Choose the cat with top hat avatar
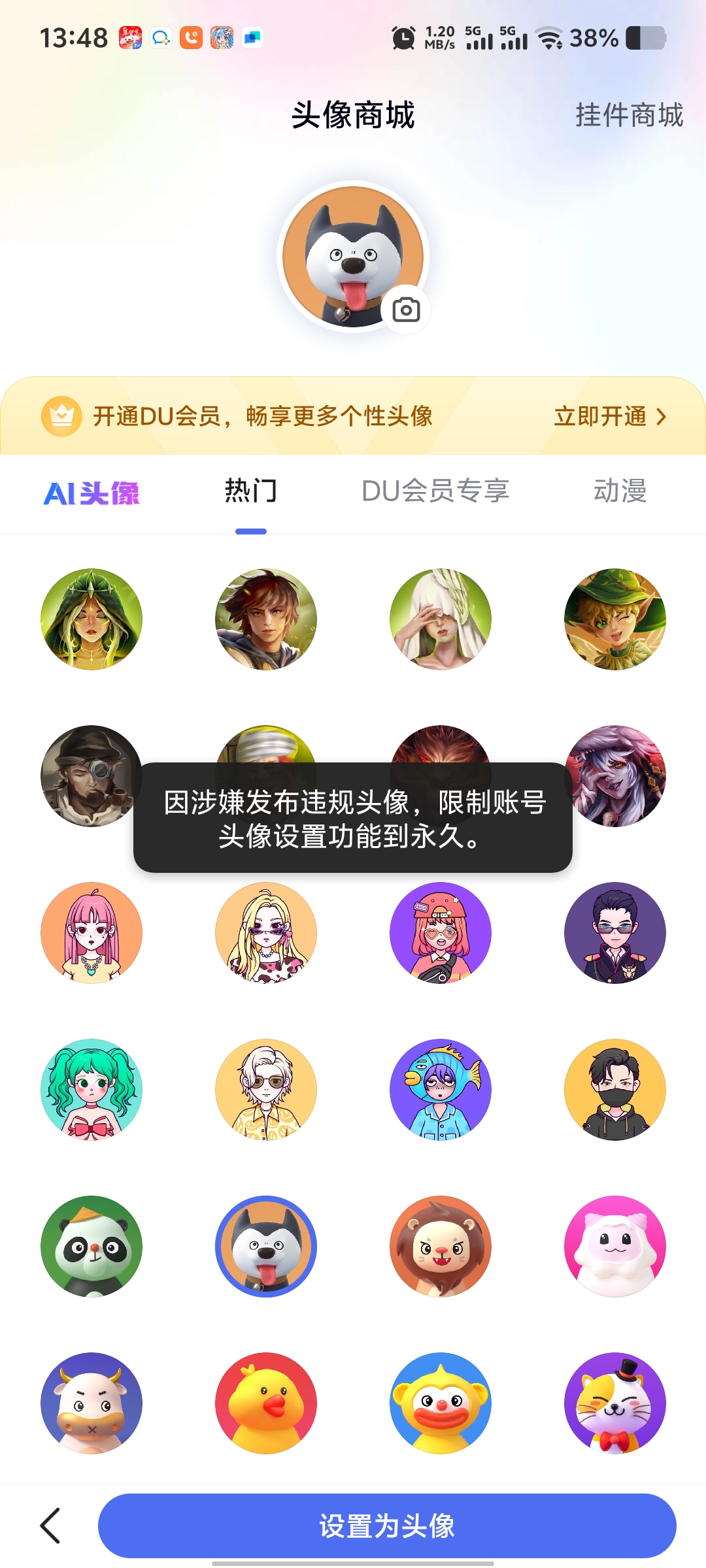The image size is (706, 1568). 615,1403
